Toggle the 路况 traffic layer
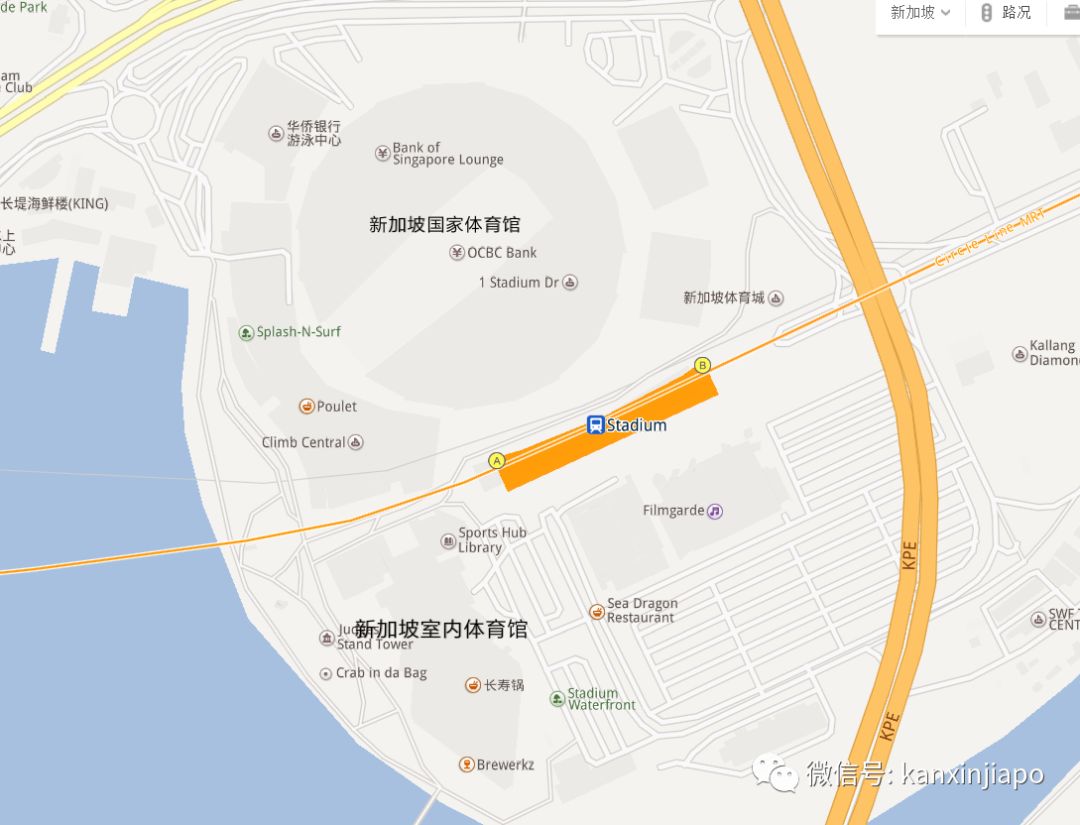1080x825 pixels. 1005,13
